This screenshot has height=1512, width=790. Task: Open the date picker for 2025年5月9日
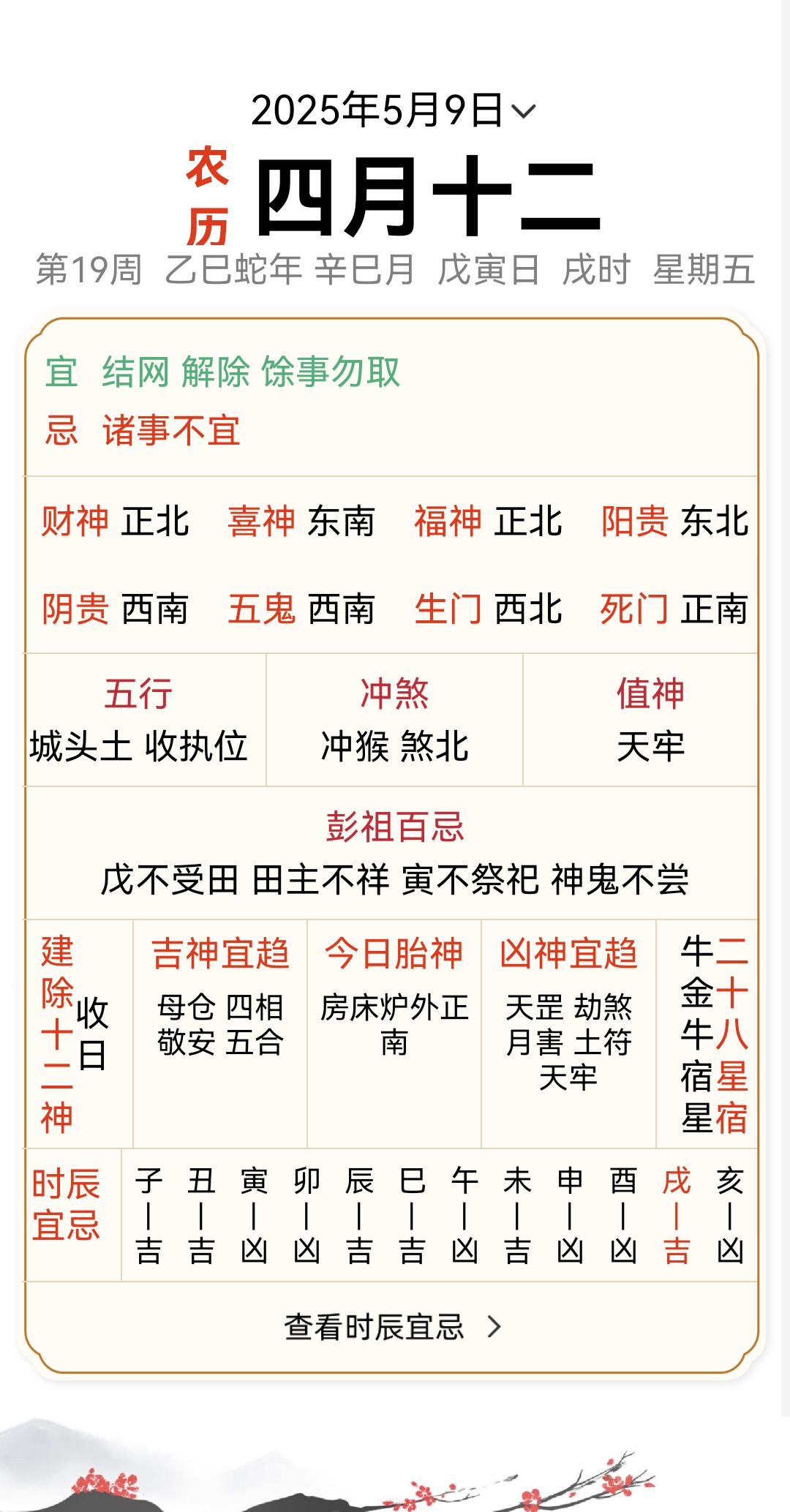click(394, 111)
